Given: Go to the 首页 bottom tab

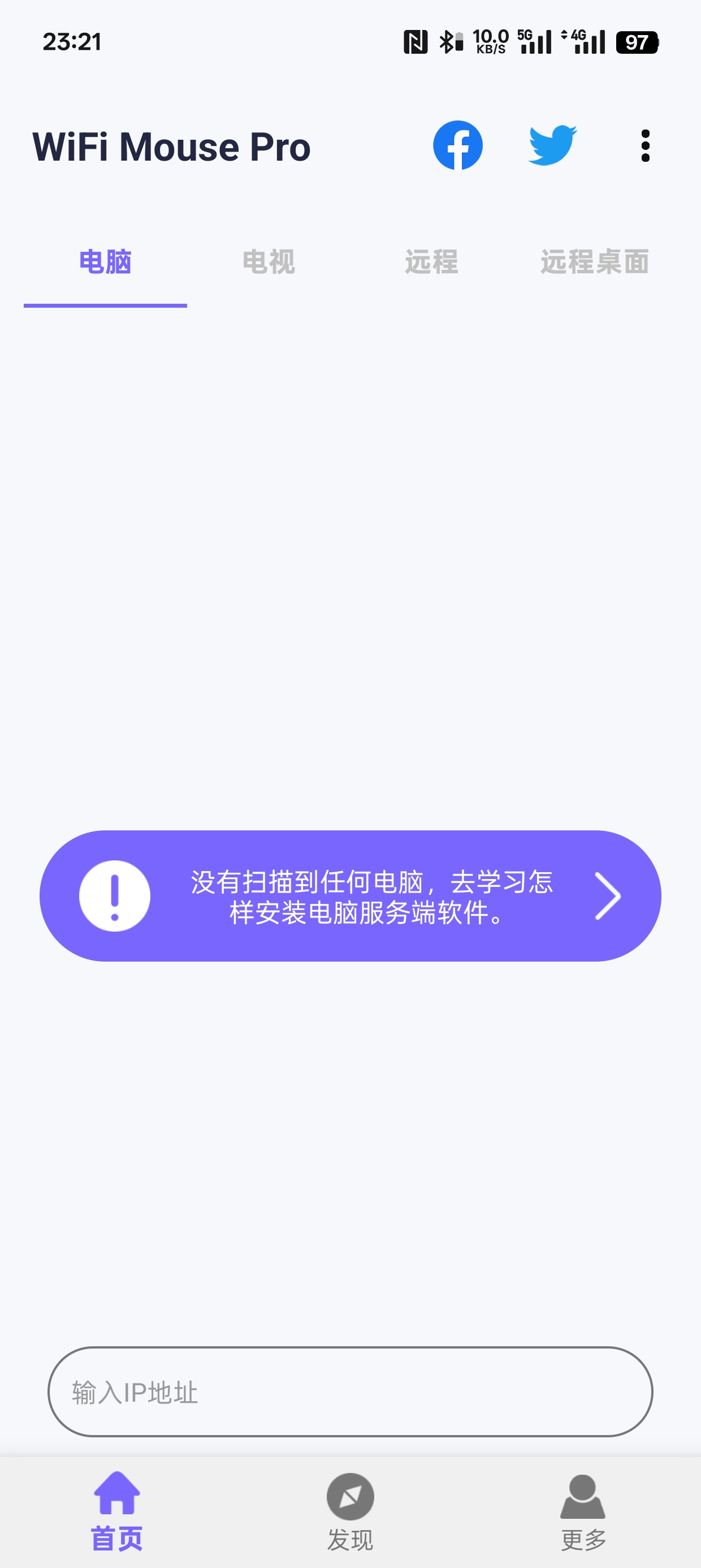Looking at the screenshot, I should [x=117, y=1512].
